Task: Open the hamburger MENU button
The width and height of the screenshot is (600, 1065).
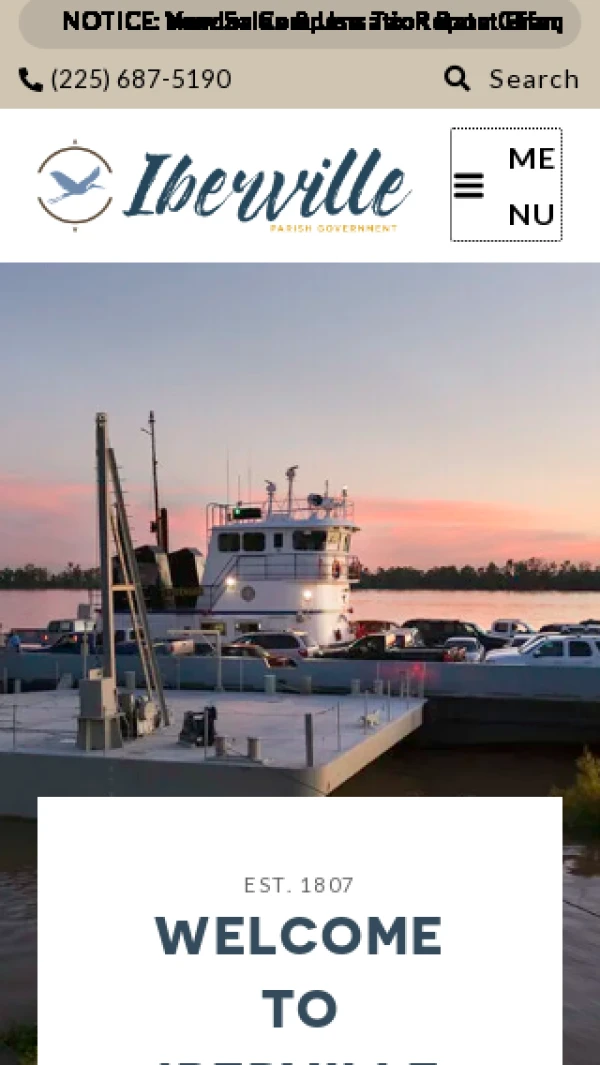Action: (x=505, y=185)
